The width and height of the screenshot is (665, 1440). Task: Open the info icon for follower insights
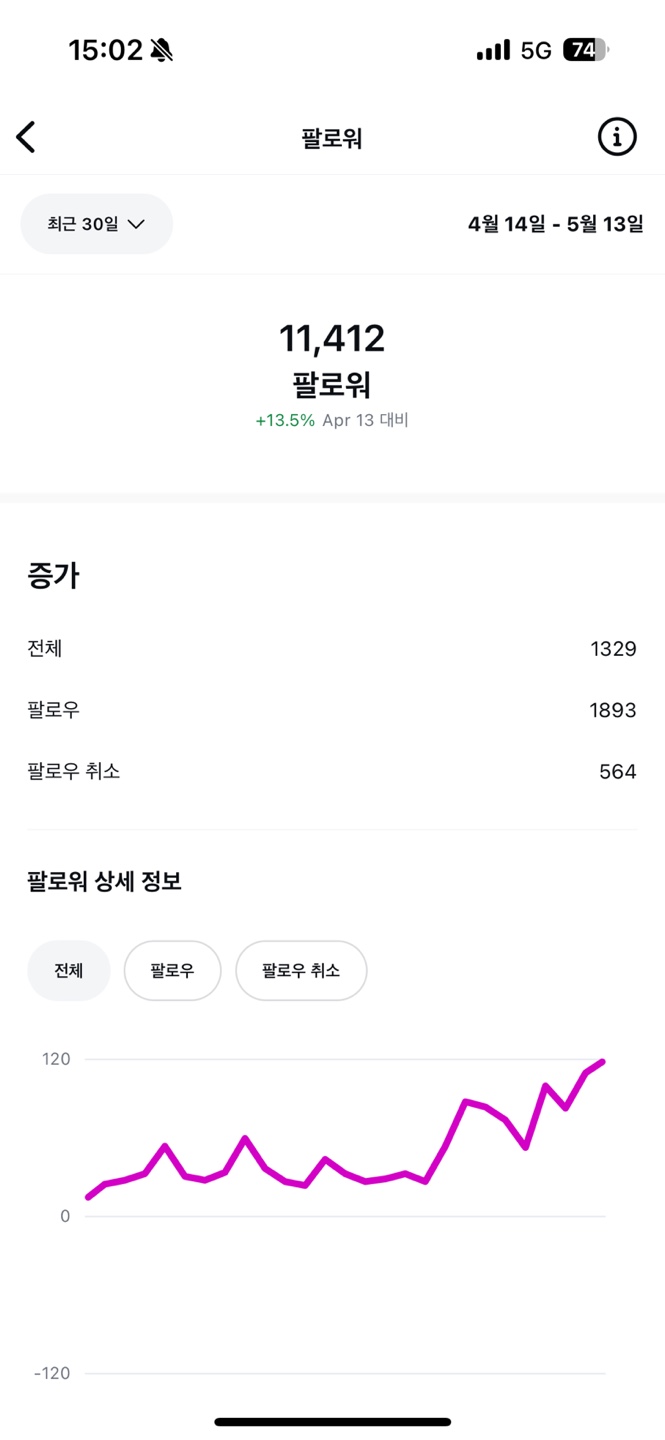tap(617, 137)
